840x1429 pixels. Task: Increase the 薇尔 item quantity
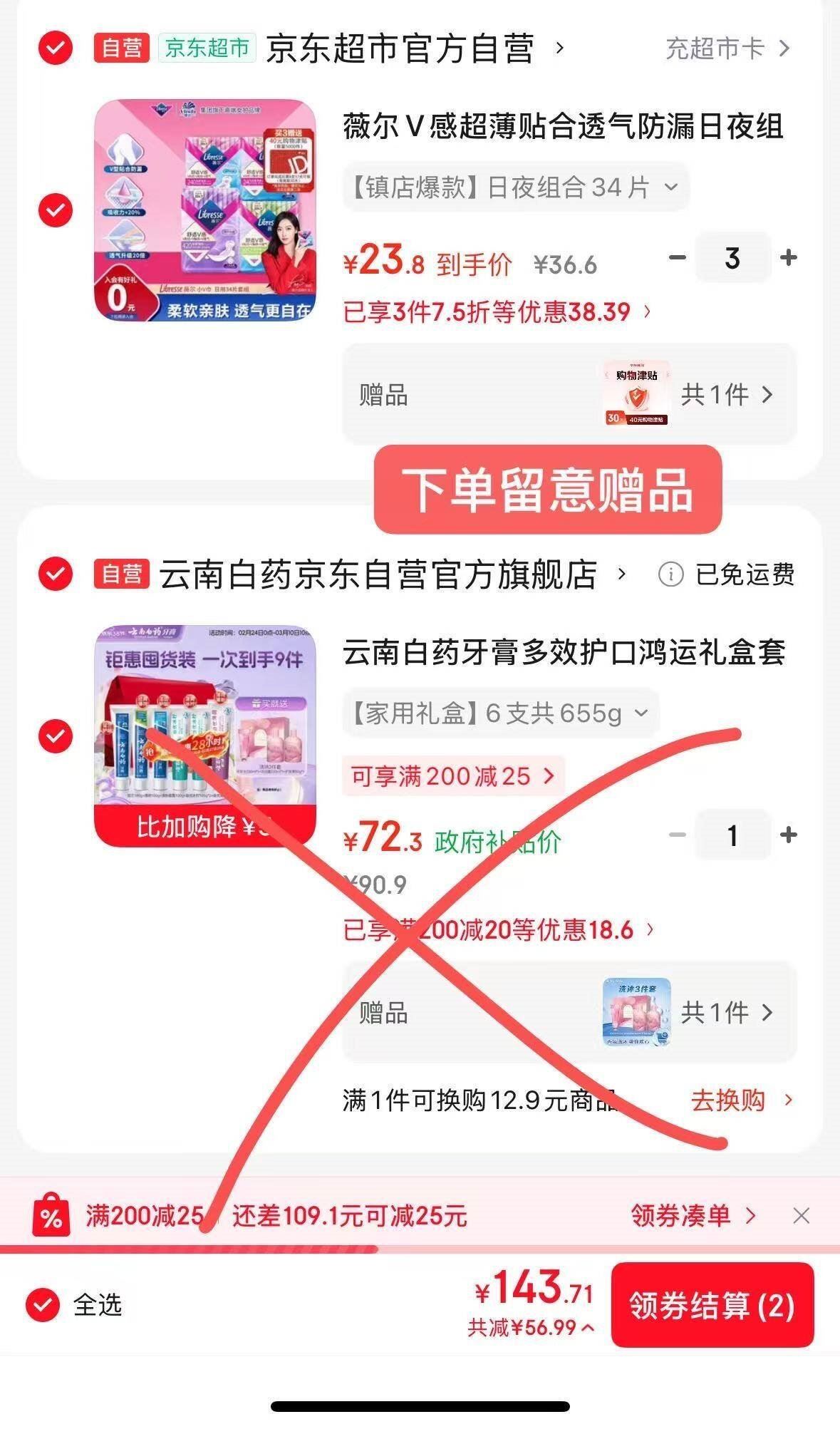coord(788,257)
